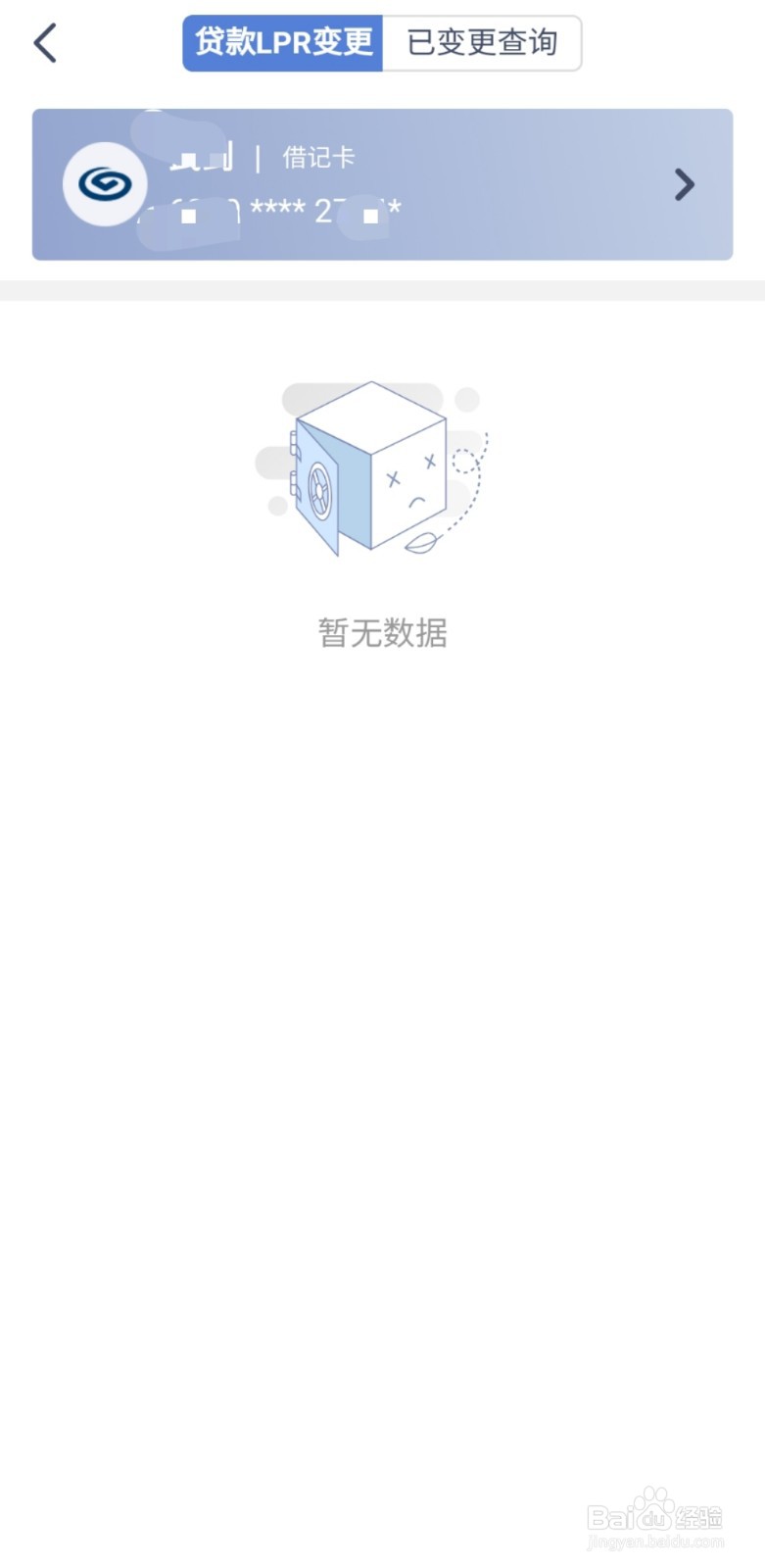Open account selection from the card row
This screenshot has height=1568, width=765.
(x=382, y=184)
